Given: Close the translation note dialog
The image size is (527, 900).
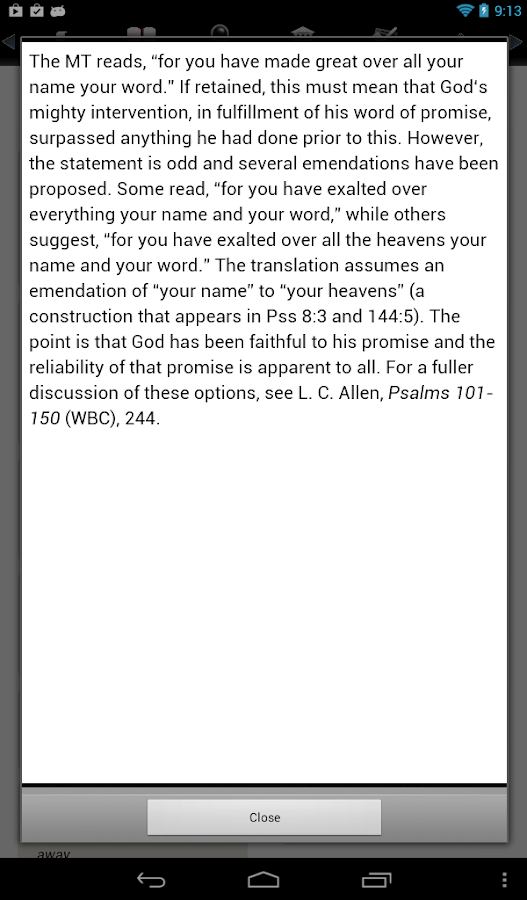Looking at the screenshot, I should pyautogui.click(x=264, y=817).
